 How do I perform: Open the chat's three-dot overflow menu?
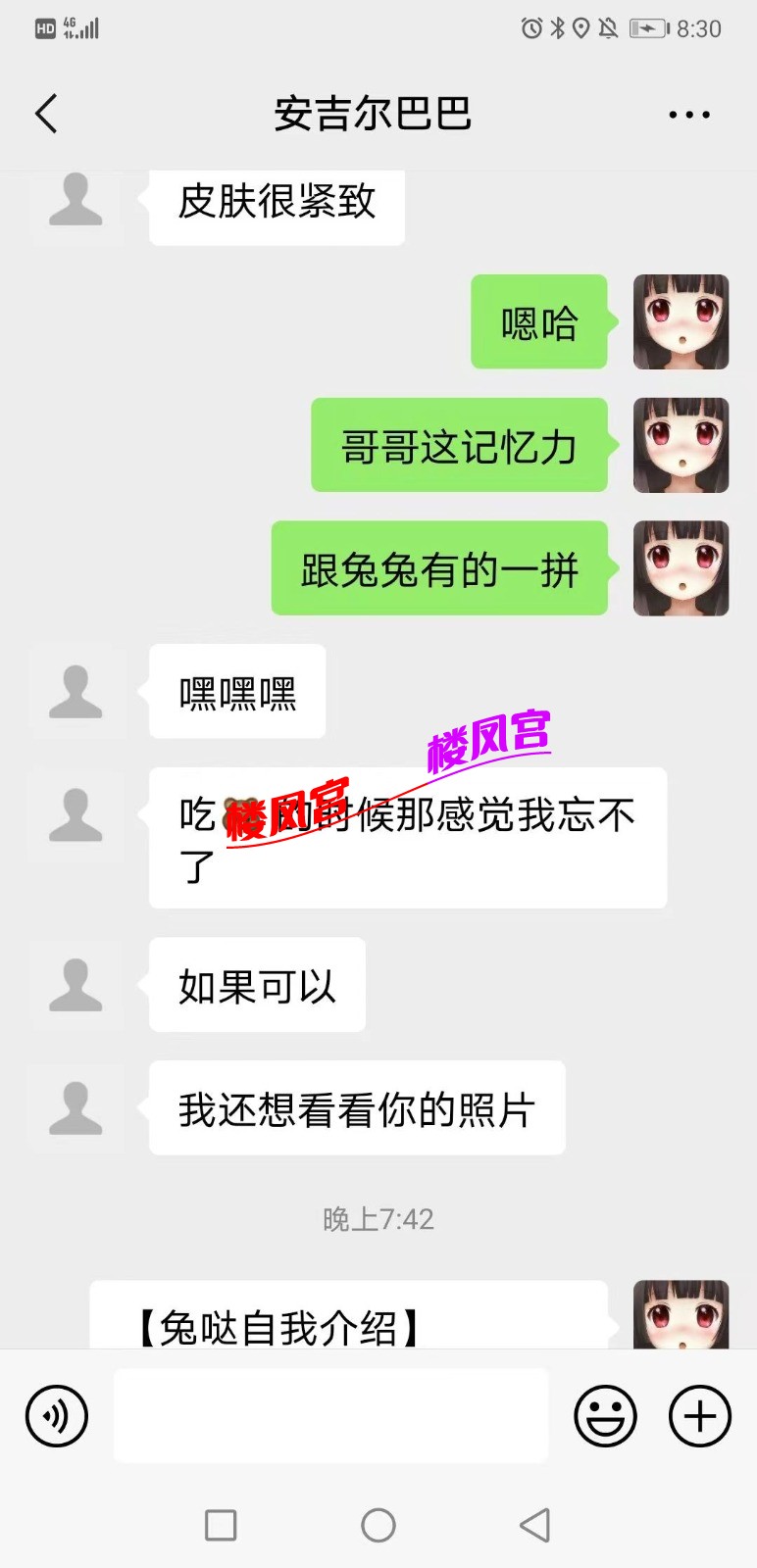tap(688, 115)
